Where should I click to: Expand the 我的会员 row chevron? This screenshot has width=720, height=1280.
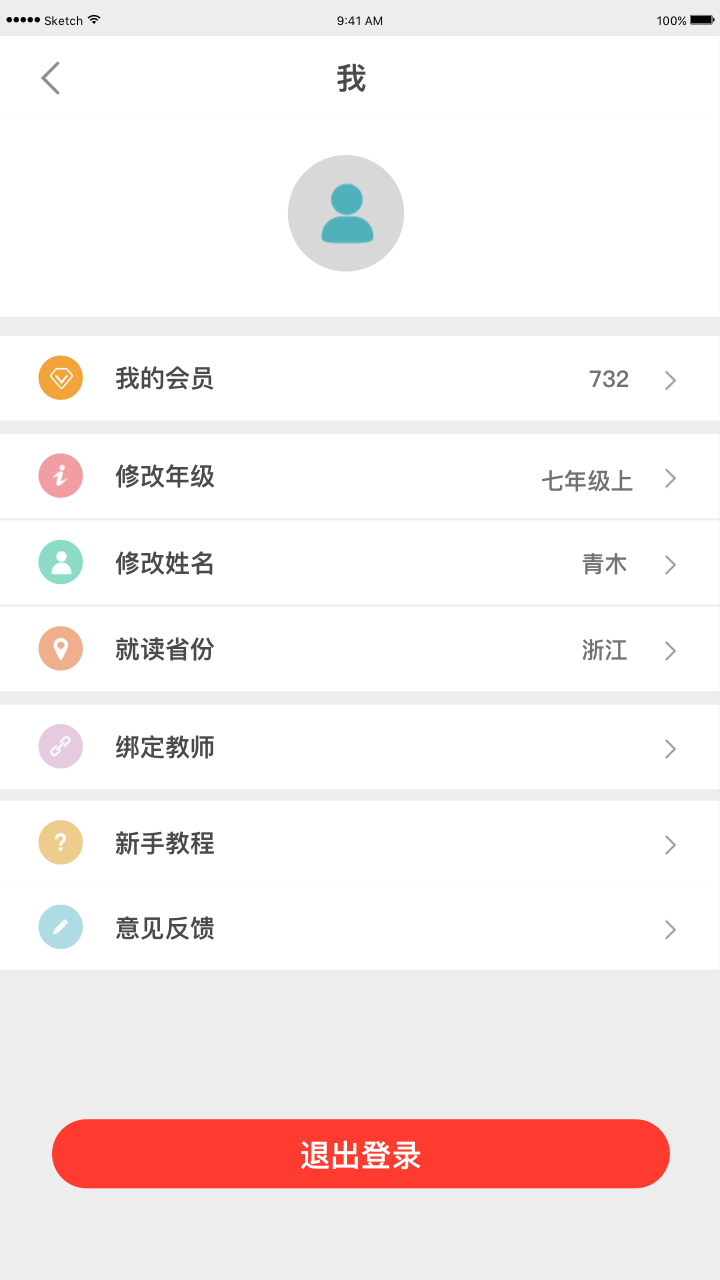point(669,380)
